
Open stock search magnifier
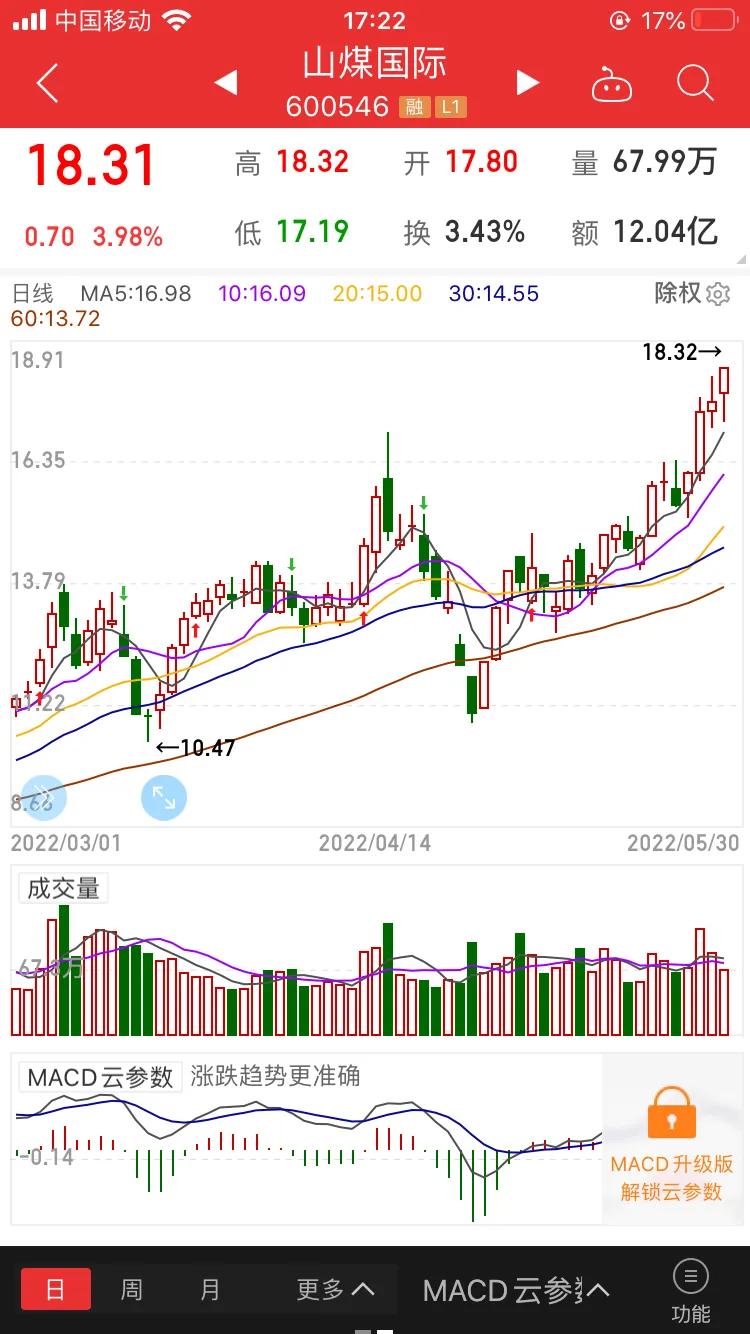[694, 83]
